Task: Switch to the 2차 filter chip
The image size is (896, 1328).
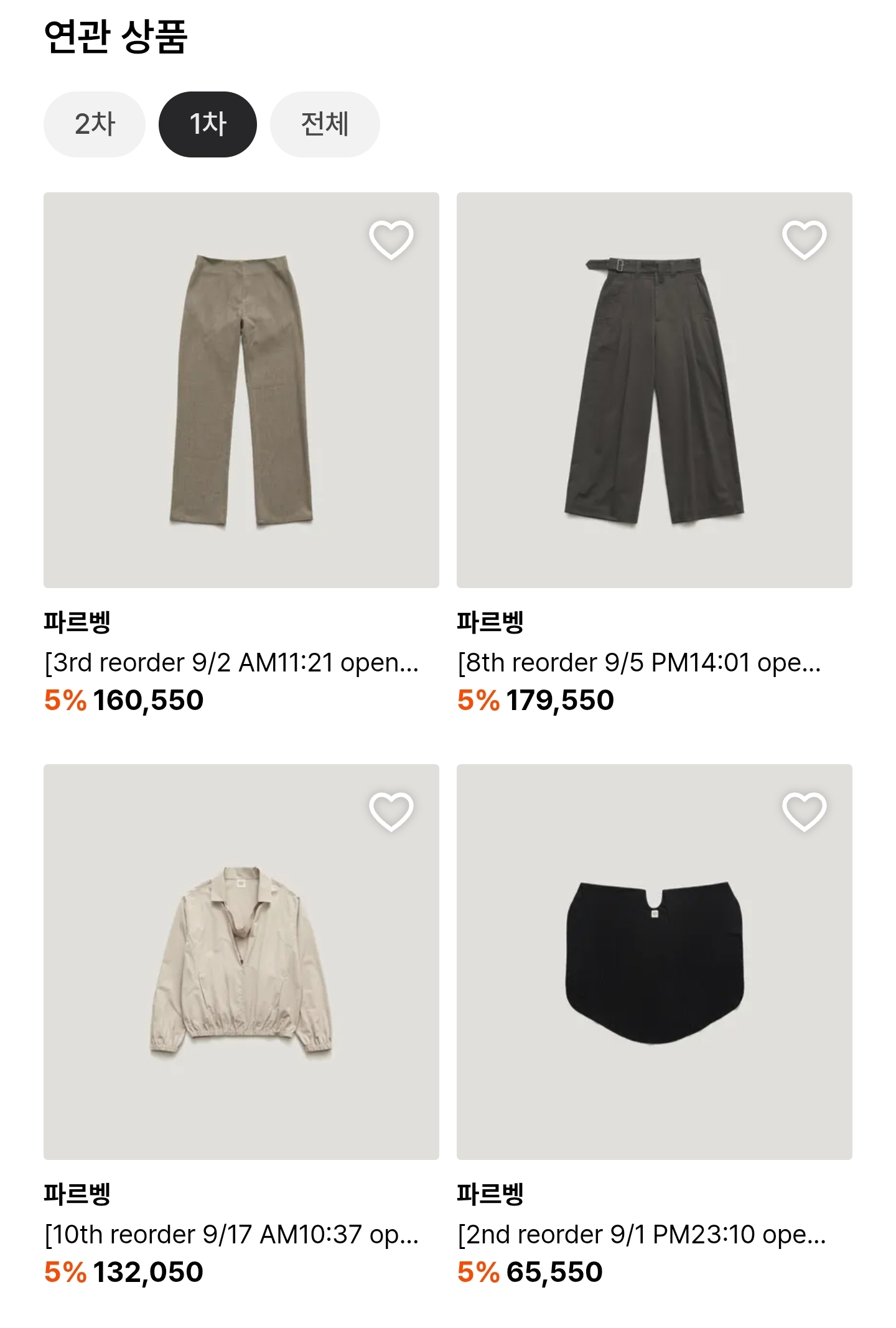Action: pos(95,124)
